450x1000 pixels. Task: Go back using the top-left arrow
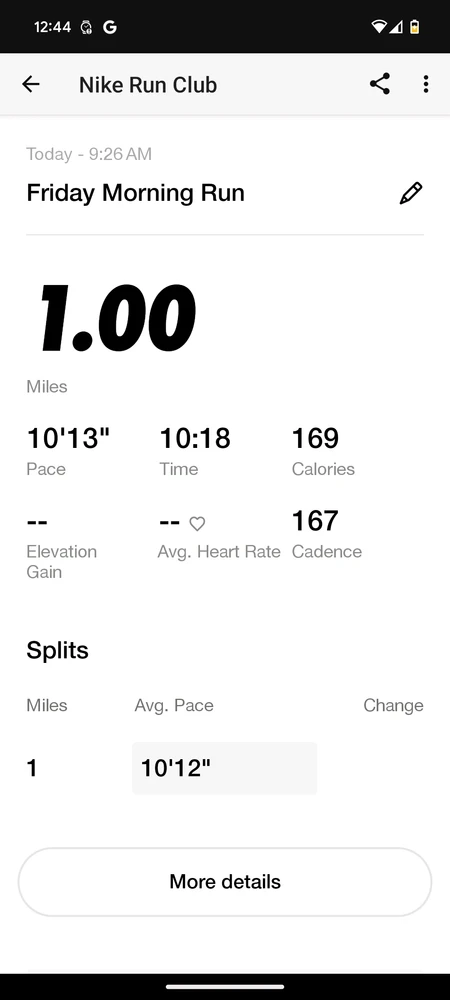point(31,84)
